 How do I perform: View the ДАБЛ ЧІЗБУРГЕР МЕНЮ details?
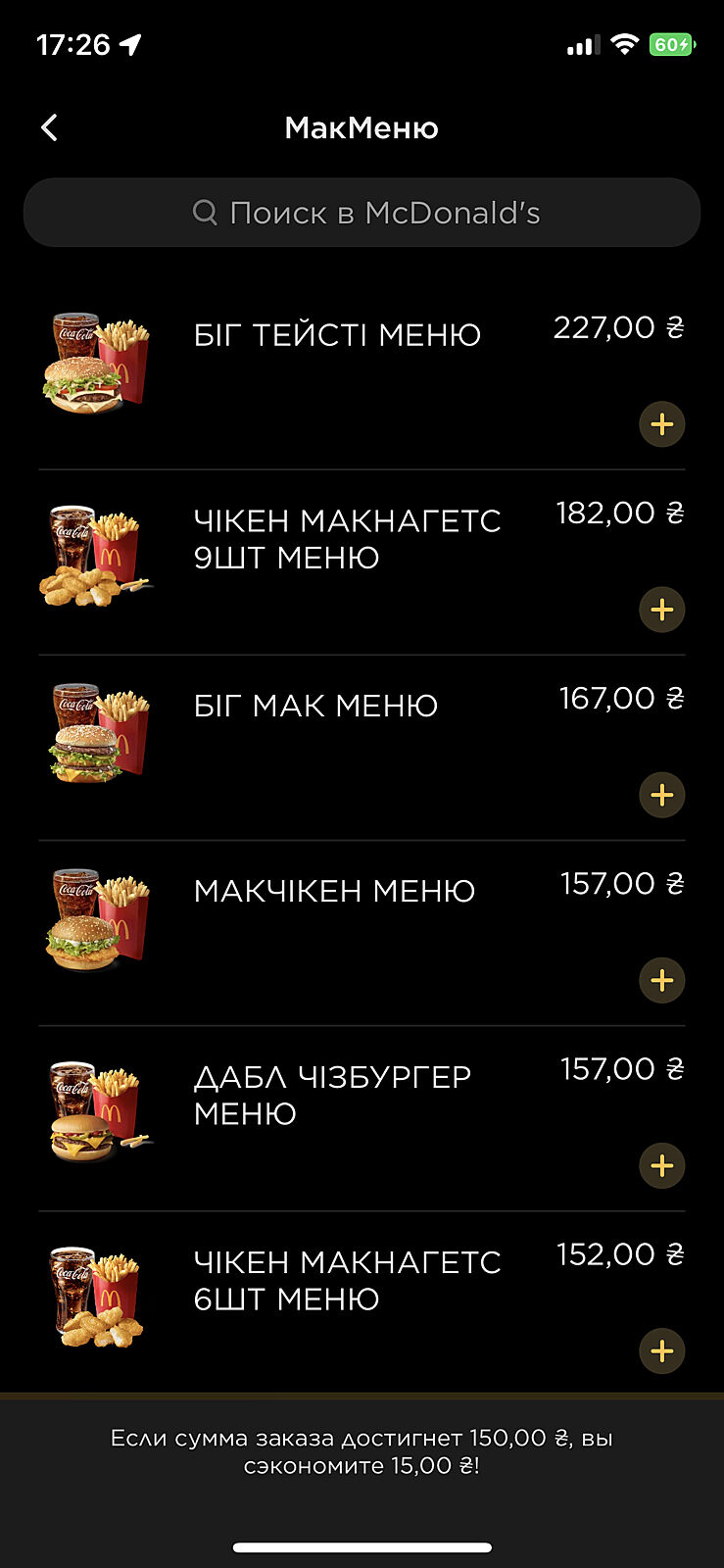click(x=332, y=1095)
